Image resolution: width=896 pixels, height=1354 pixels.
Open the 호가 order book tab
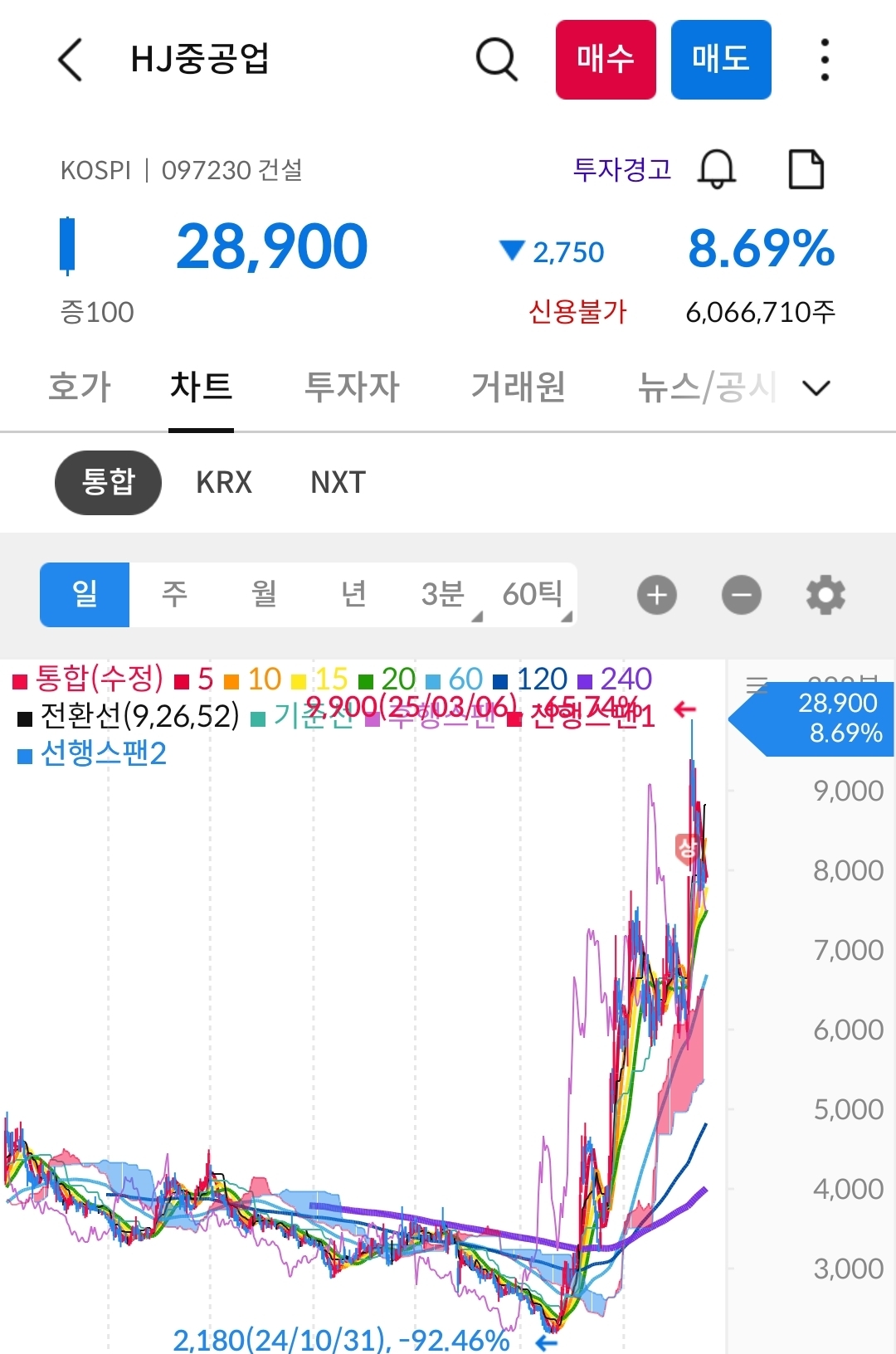tap(79, 387)
